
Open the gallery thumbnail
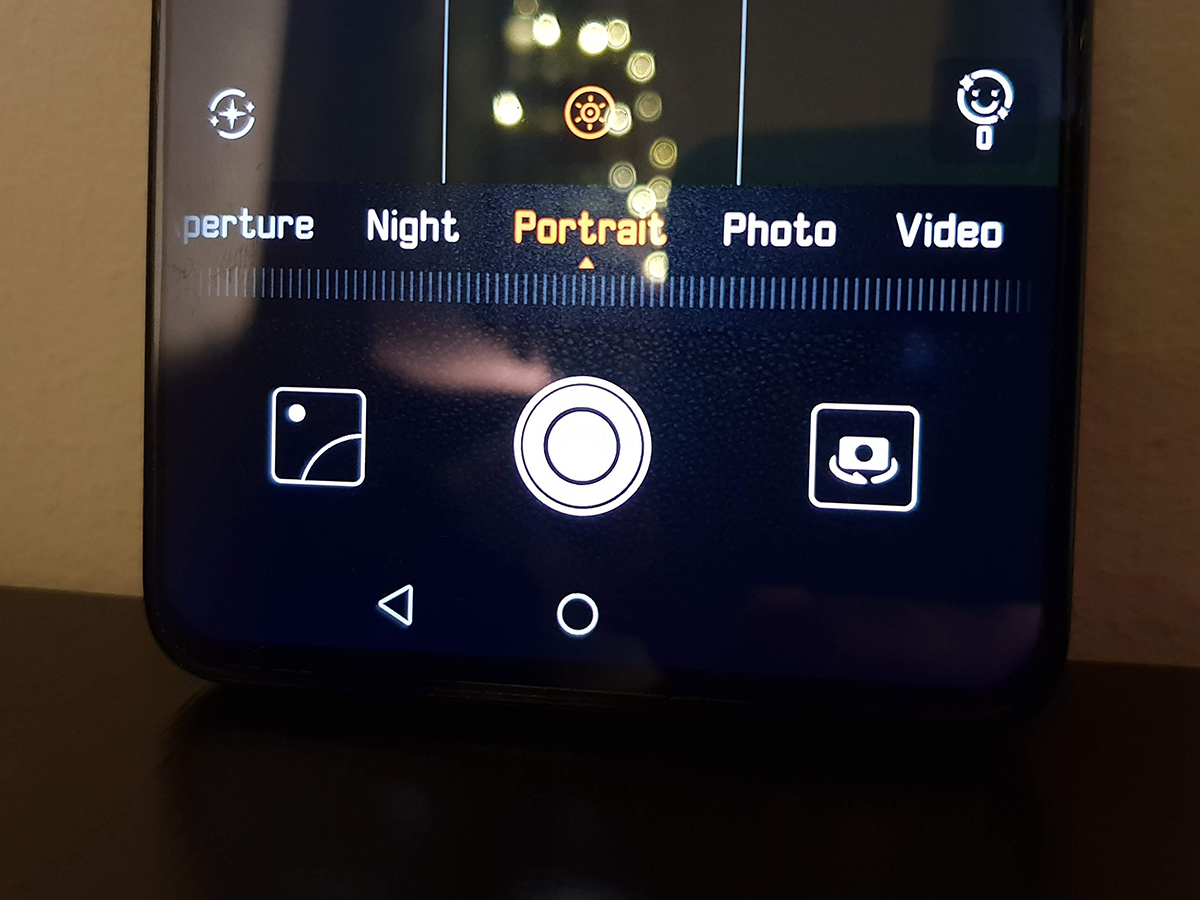pyautogui.click(x=319, y=437)
